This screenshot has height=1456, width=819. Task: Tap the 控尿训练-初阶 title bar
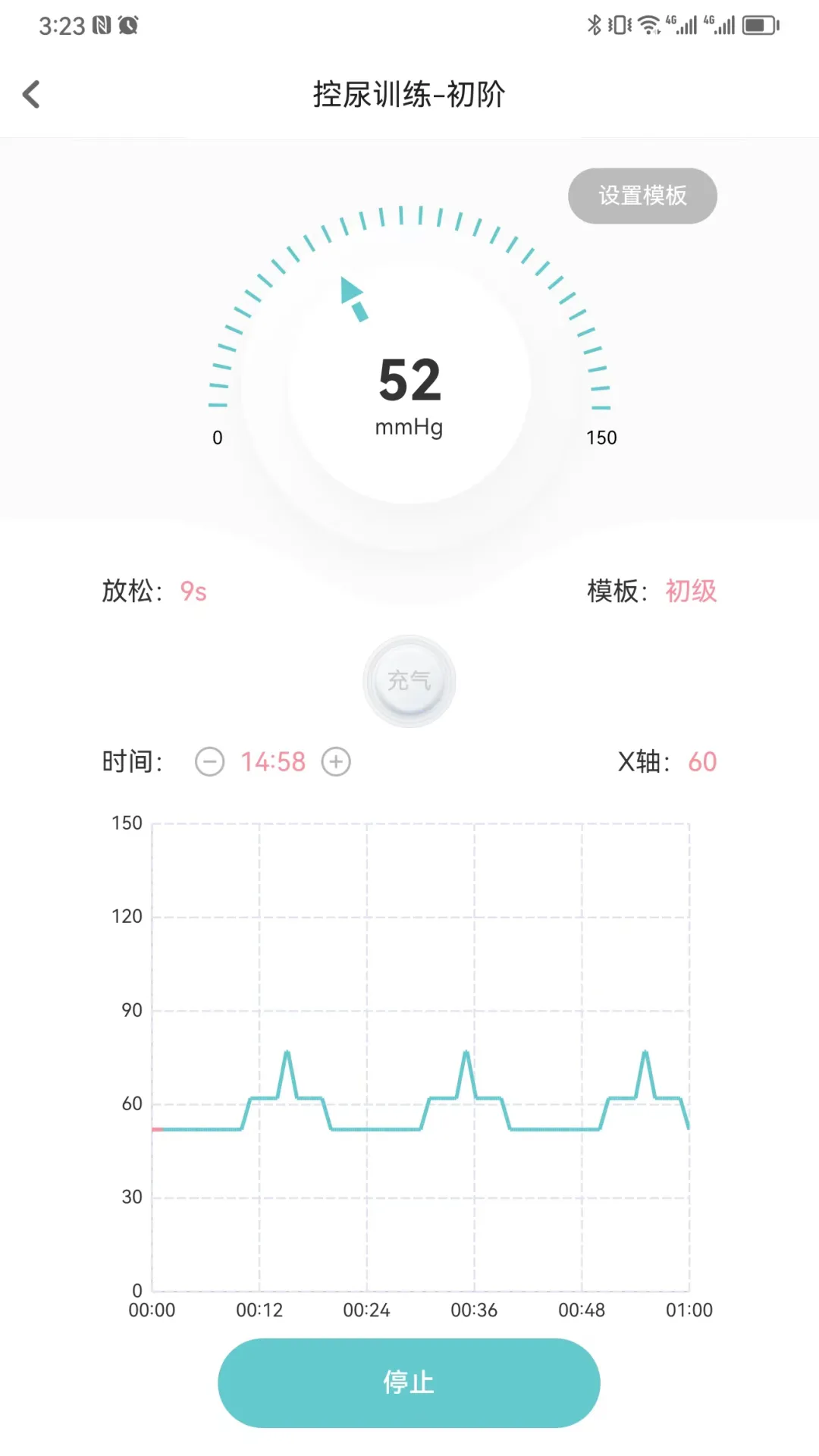click(x=409, y=93)
